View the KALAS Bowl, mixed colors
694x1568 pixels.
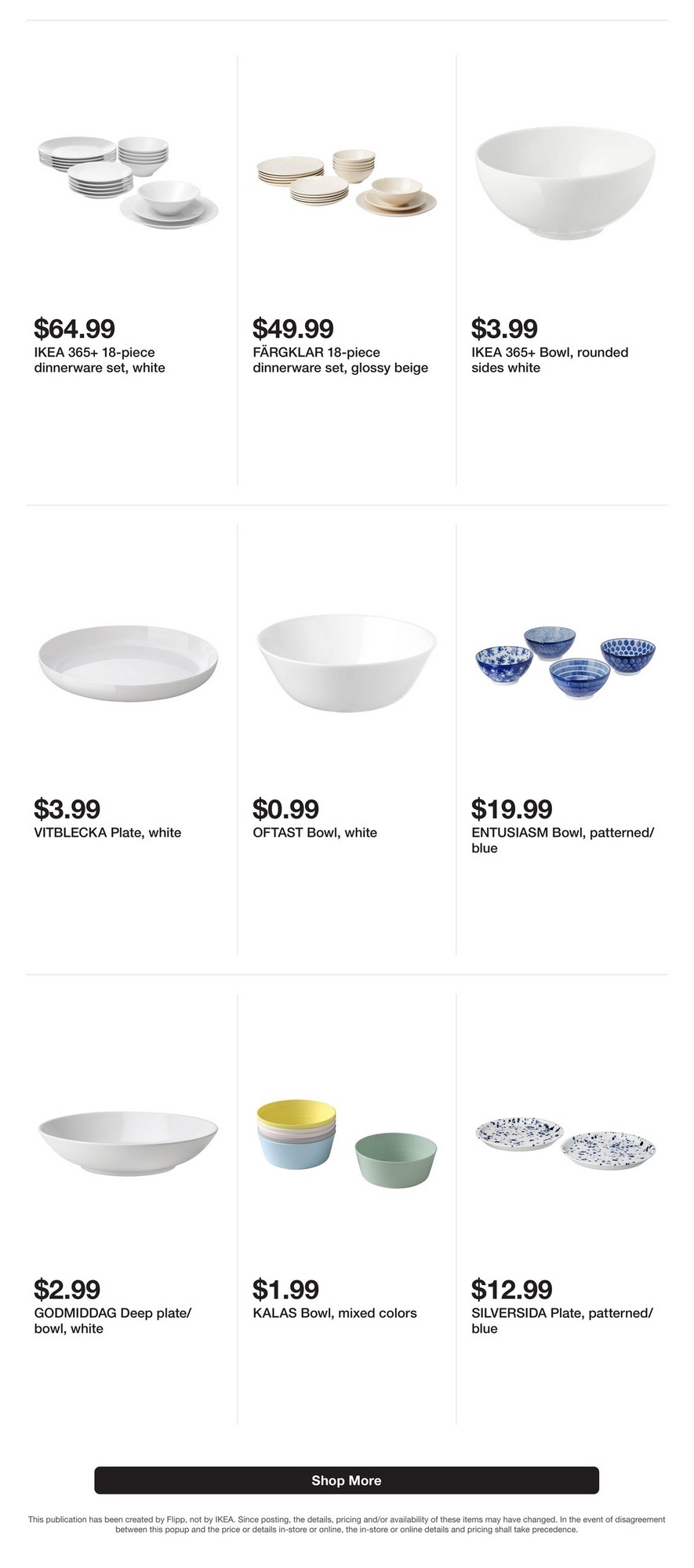tap(347, 1143)
